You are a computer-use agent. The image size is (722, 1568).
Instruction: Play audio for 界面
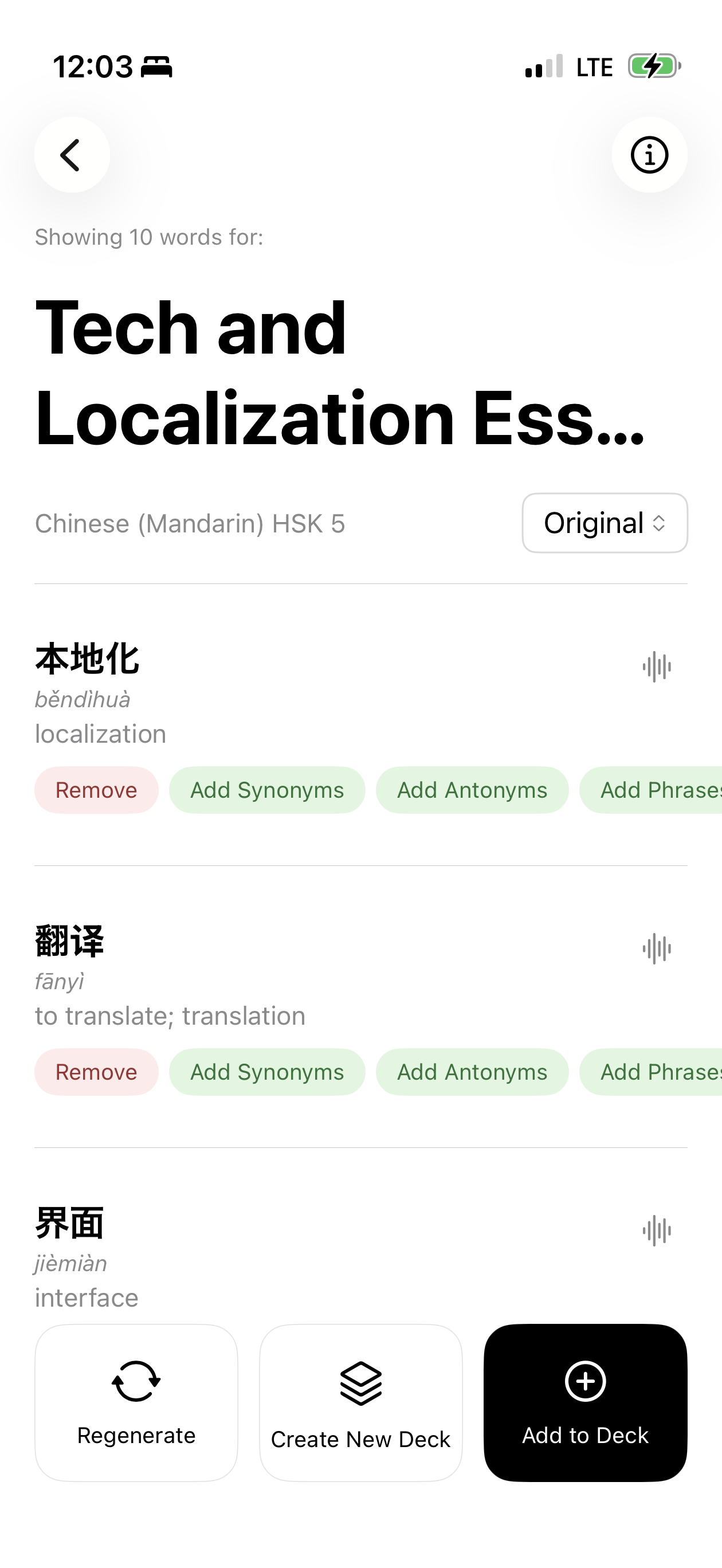tap(657, 1231)
